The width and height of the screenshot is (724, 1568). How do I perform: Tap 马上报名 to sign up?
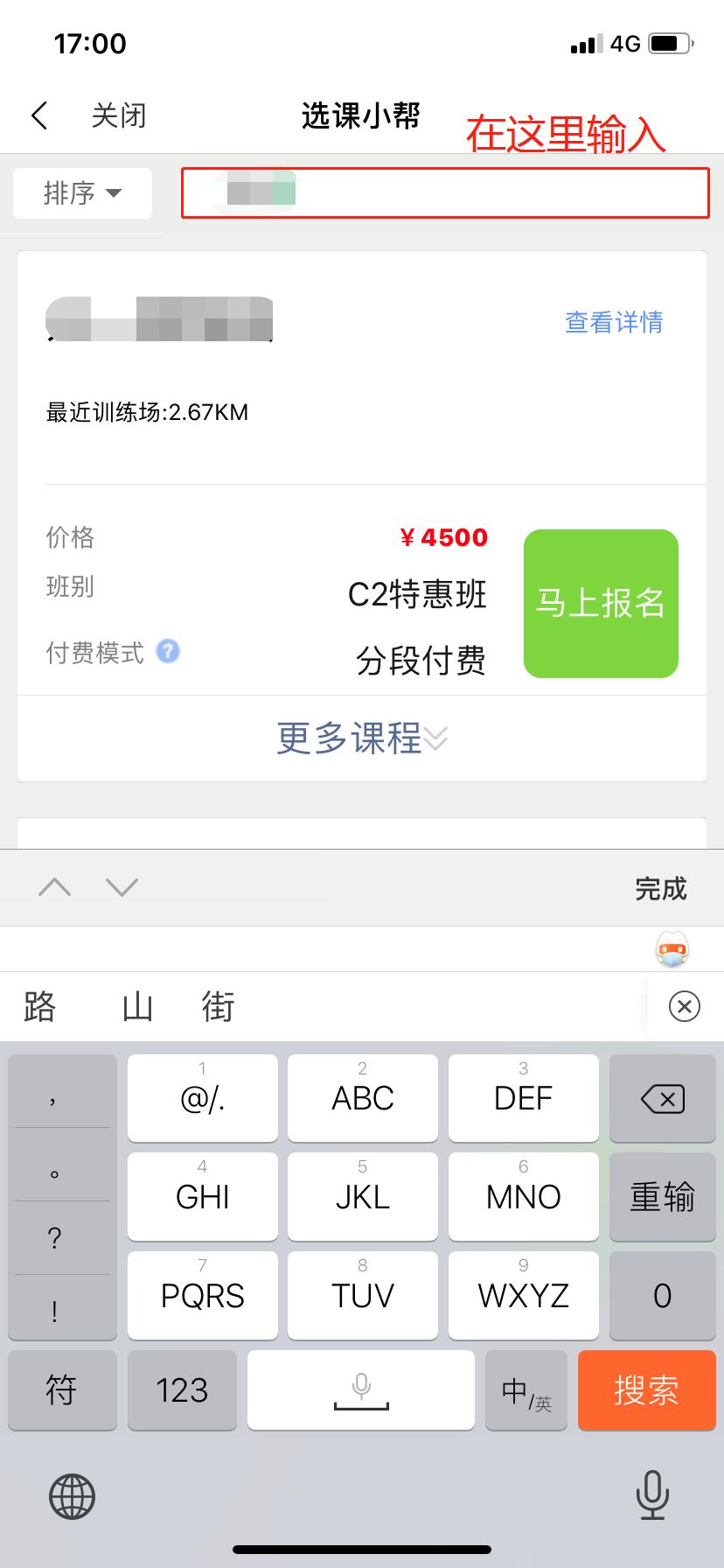coord(600,604)
